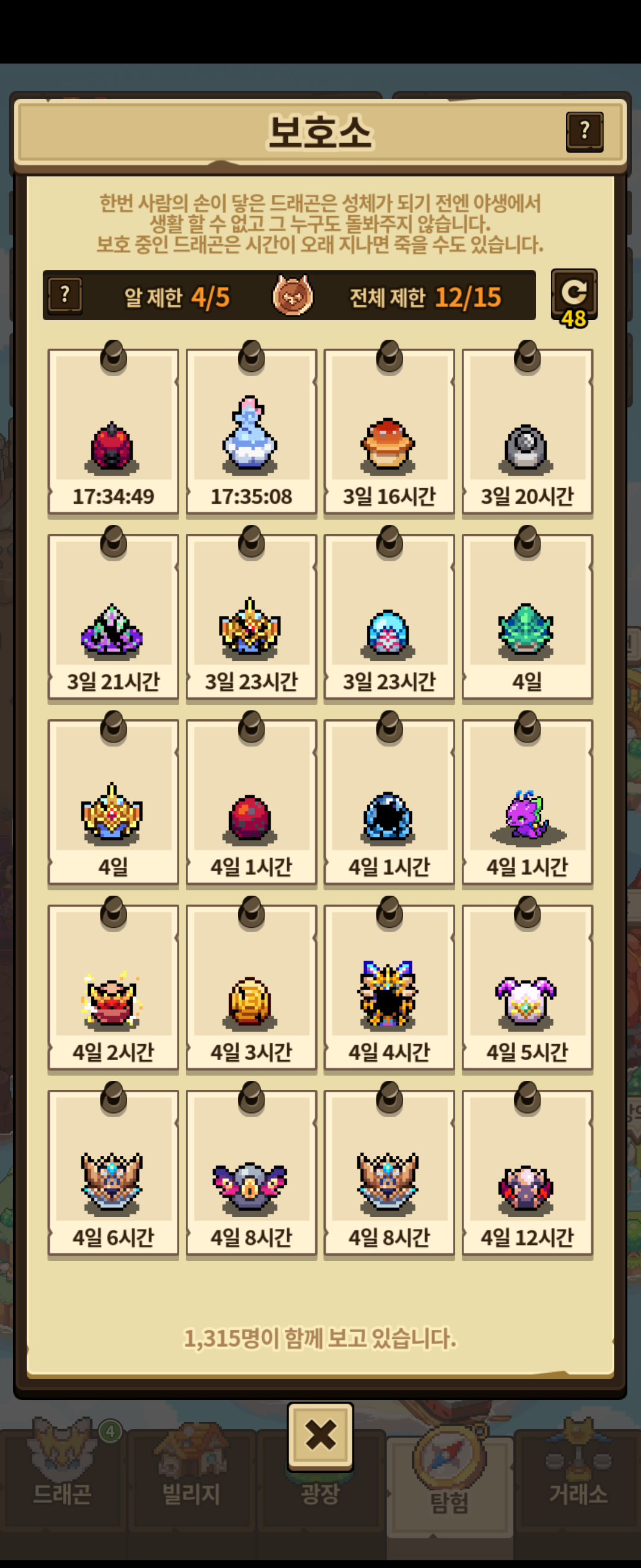Open the dark winged egg at 4일 4시간
The height and width of the screenshot is (1568, 641).
tap(389, 988)
